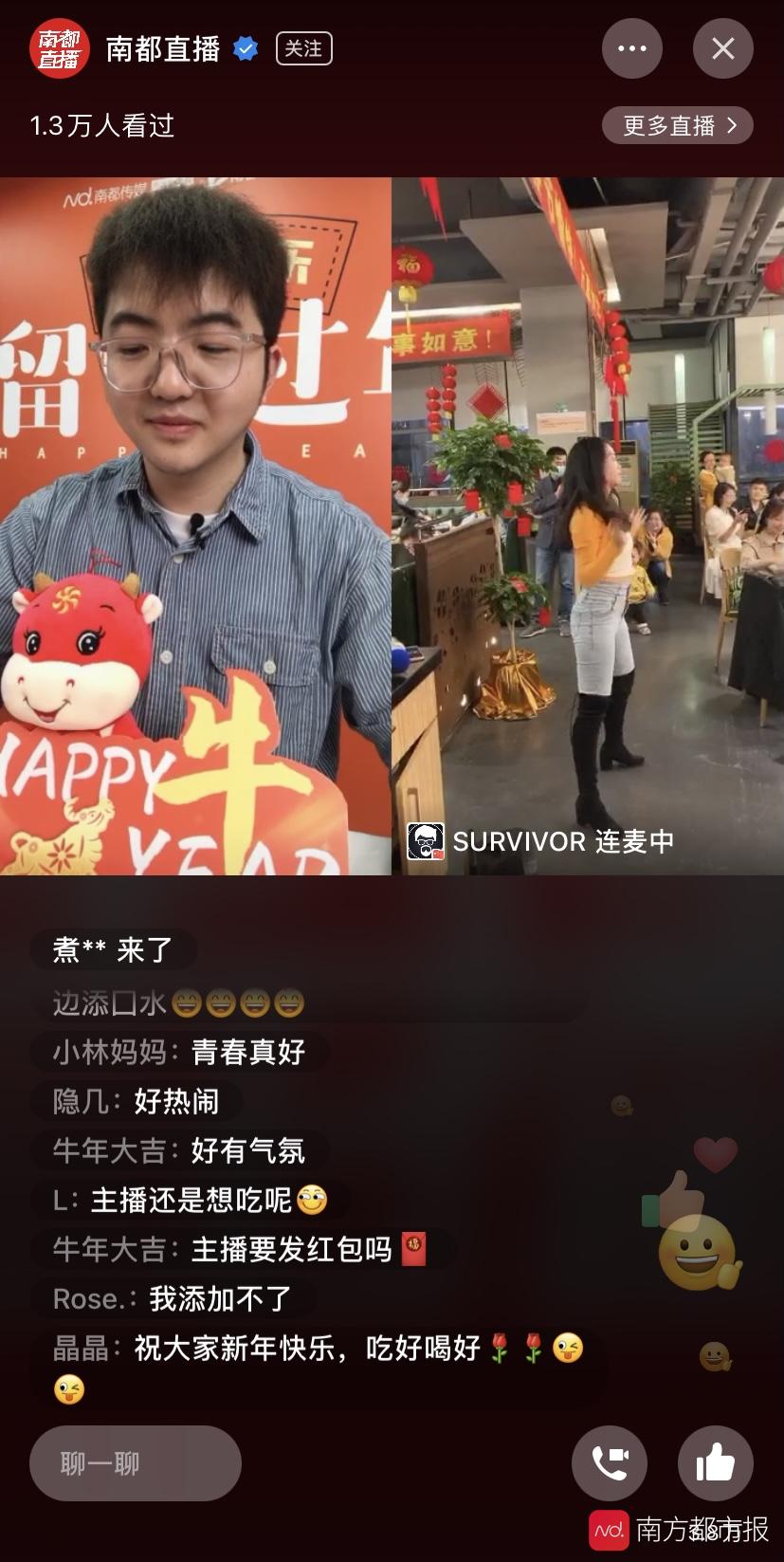The height and width of the screenshot is (1562, 784).
Task: Open 更多直播 for more live streams
Action: tap(678, 125)
